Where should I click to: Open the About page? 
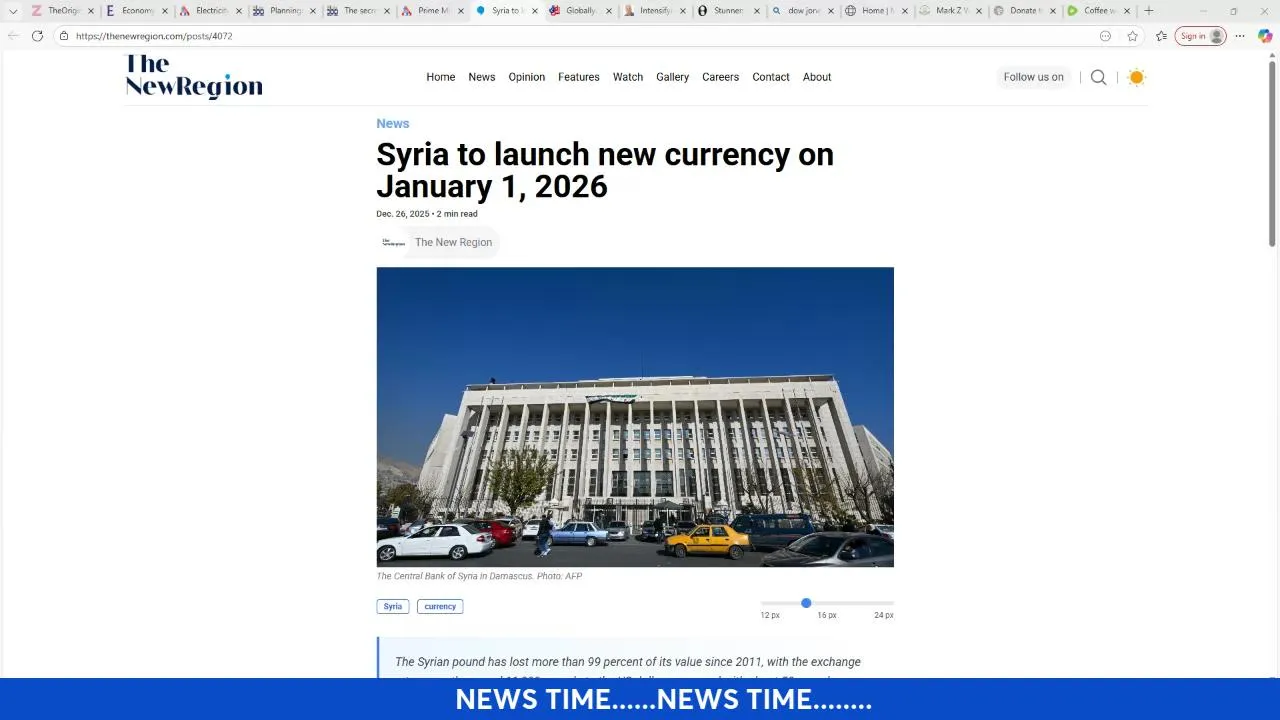tap(816, 77)
